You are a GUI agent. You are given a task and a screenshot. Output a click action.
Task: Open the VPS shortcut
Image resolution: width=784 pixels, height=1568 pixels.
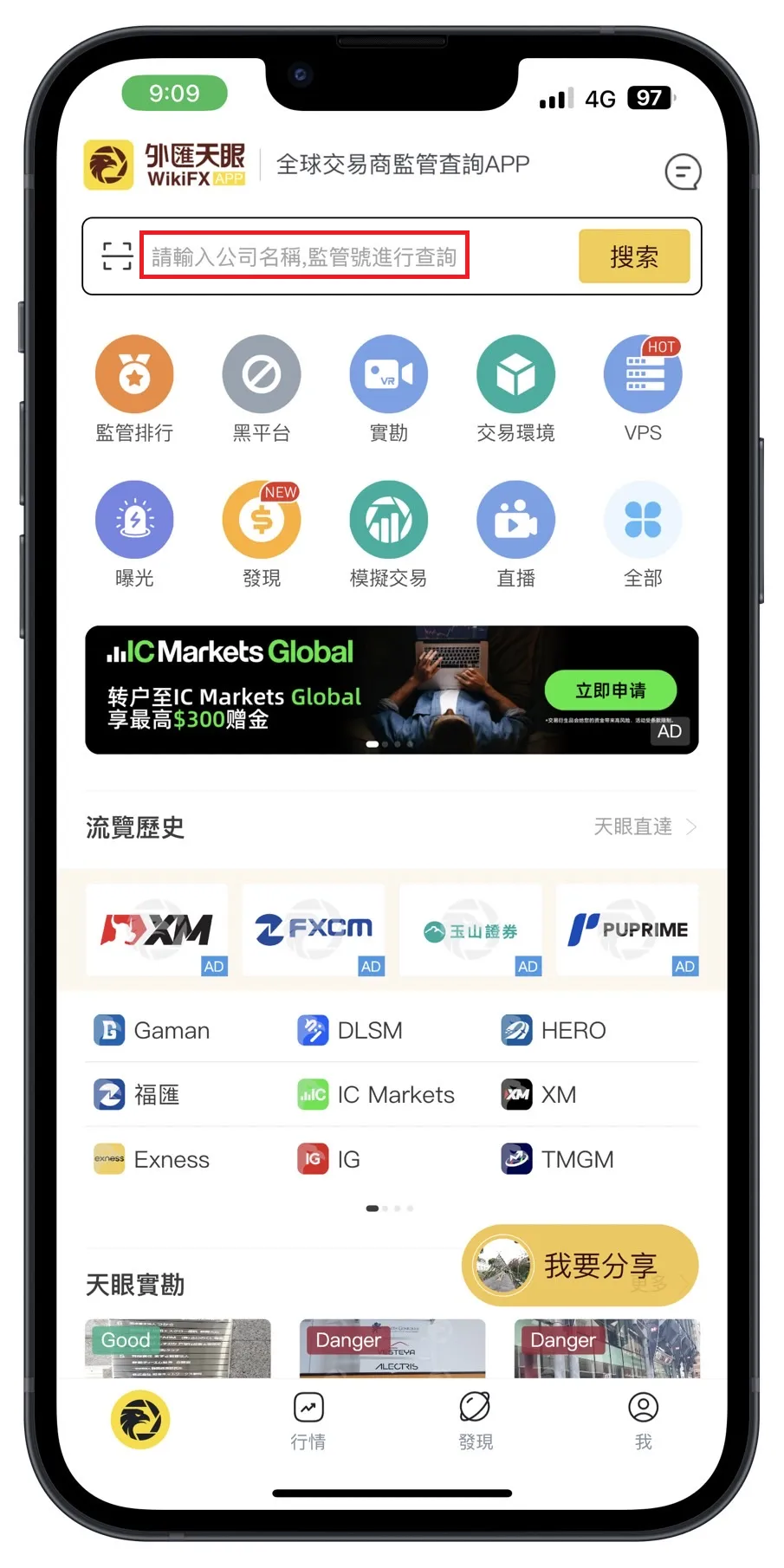[643, 389]
